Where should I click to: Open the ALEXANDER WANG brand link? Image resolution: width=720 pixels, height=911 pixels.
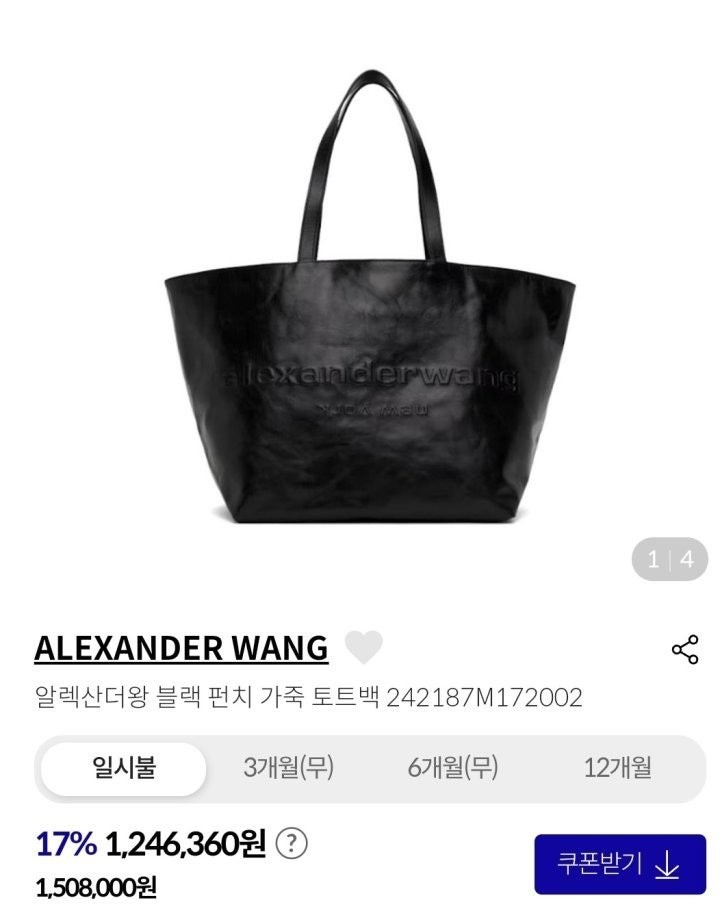(x=181, y=648)
